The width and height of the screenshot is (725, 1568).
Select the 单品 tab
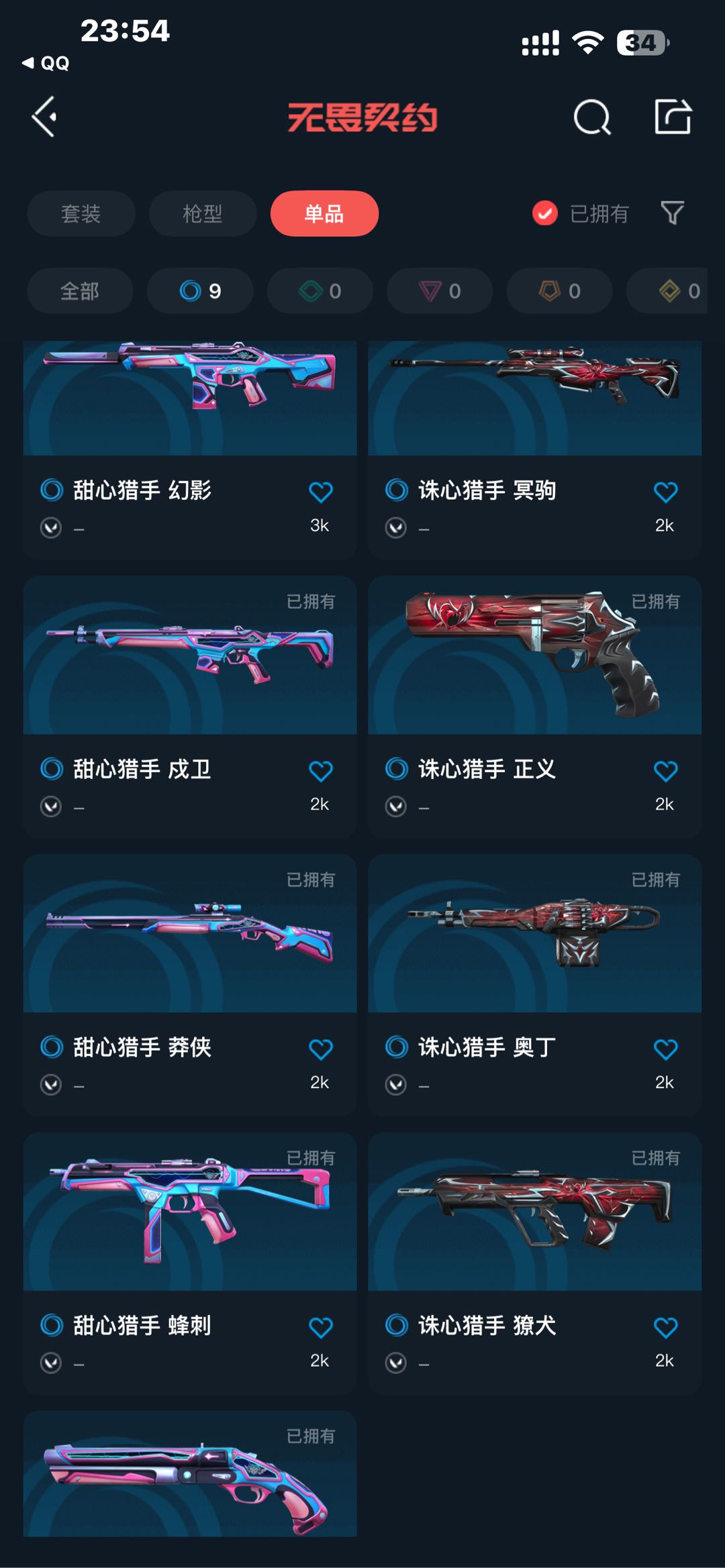point(324,213)
